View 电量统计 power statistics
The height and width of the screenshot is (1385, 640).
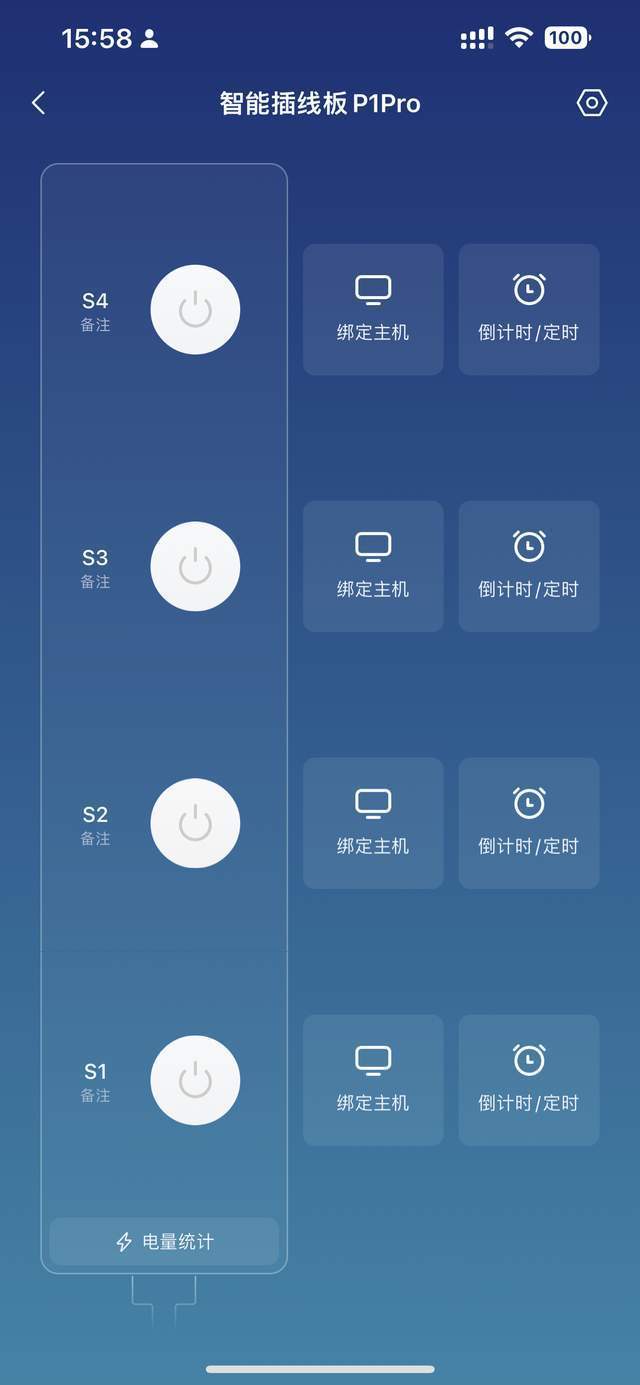pyautogui.click(x=164, y=1242)
